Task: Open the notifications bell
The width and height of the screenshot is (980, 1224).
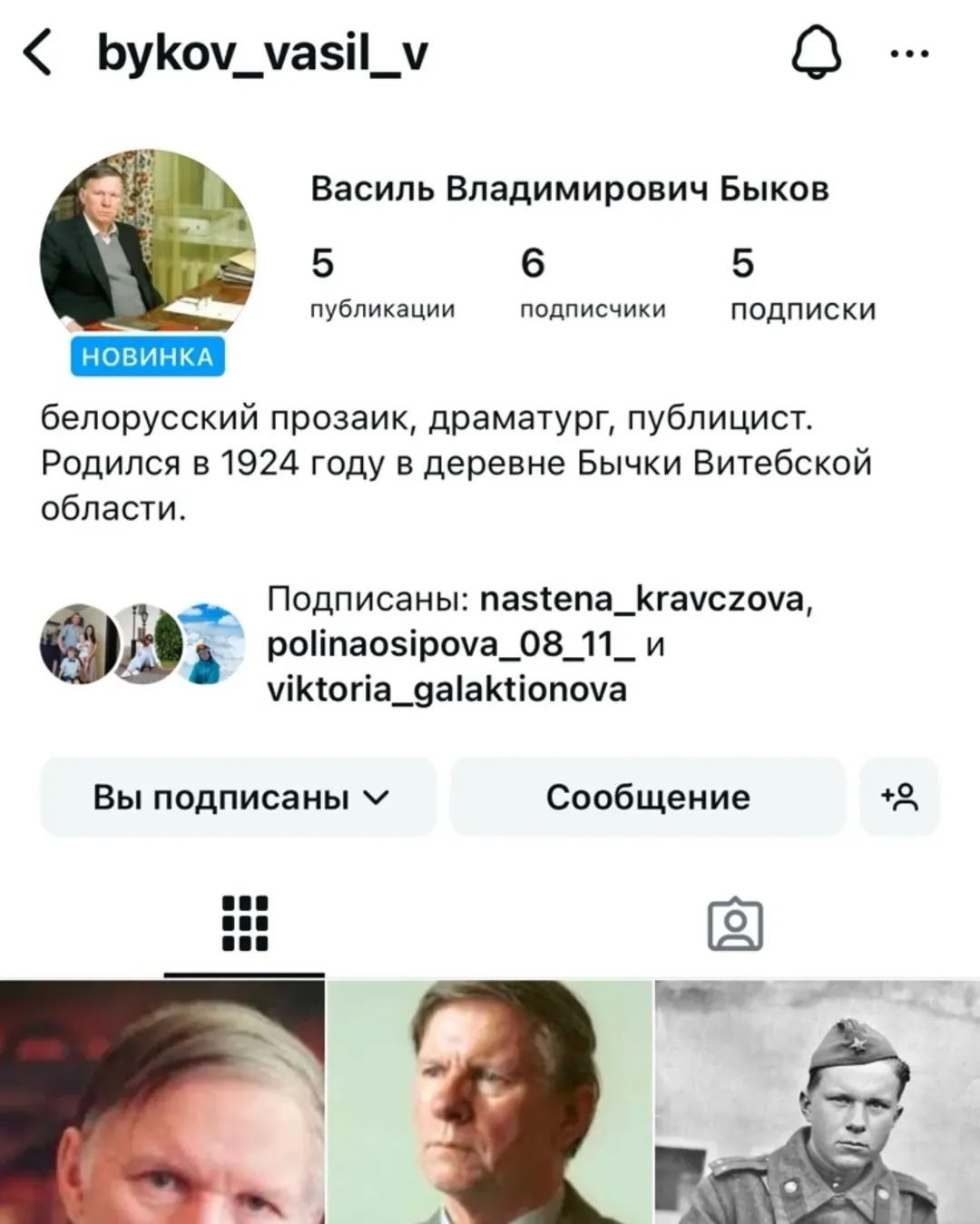Action: (817, 53)
